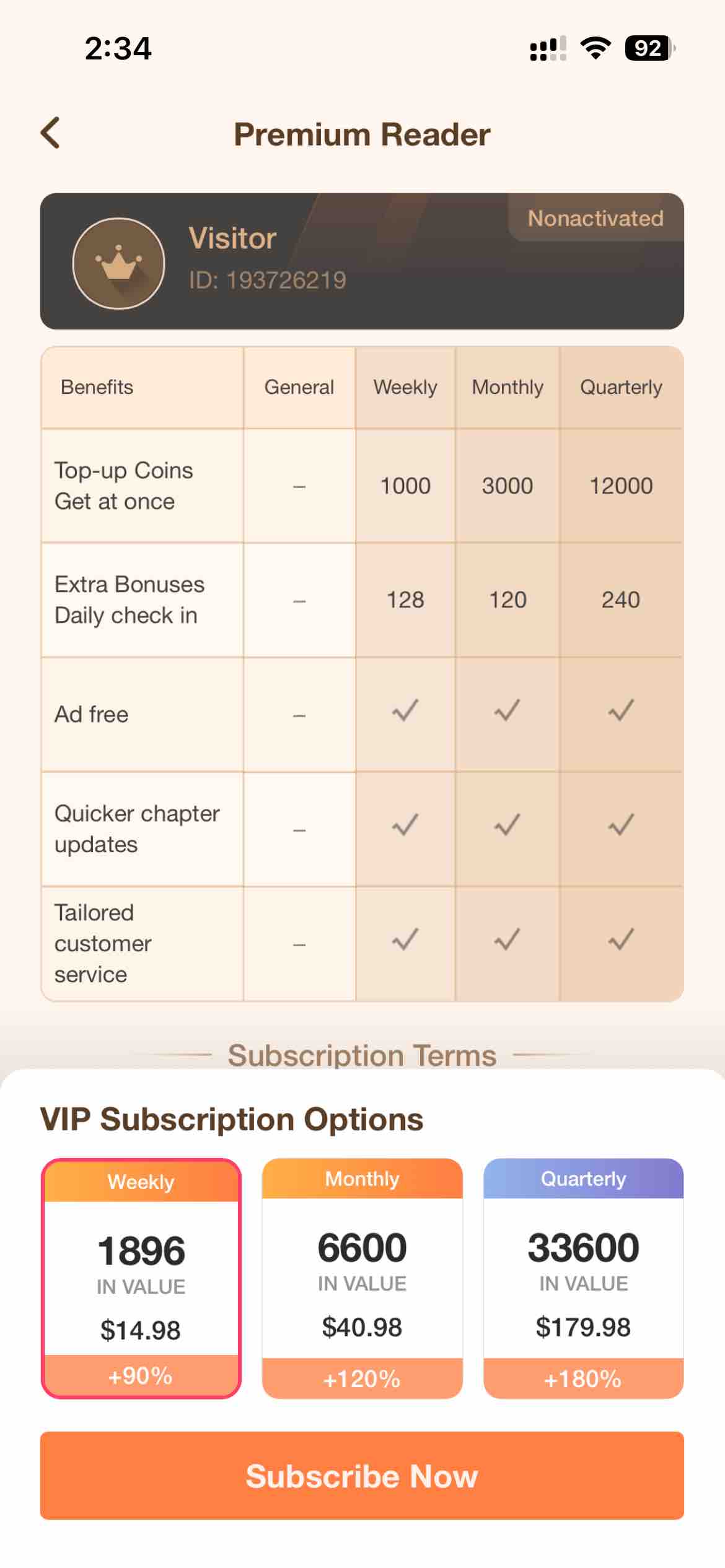Choose the Monthly $40.98 subscription plan
Image resolution: width=725 pixels, height=1568 pixels.
click(x=362, y=1277)
